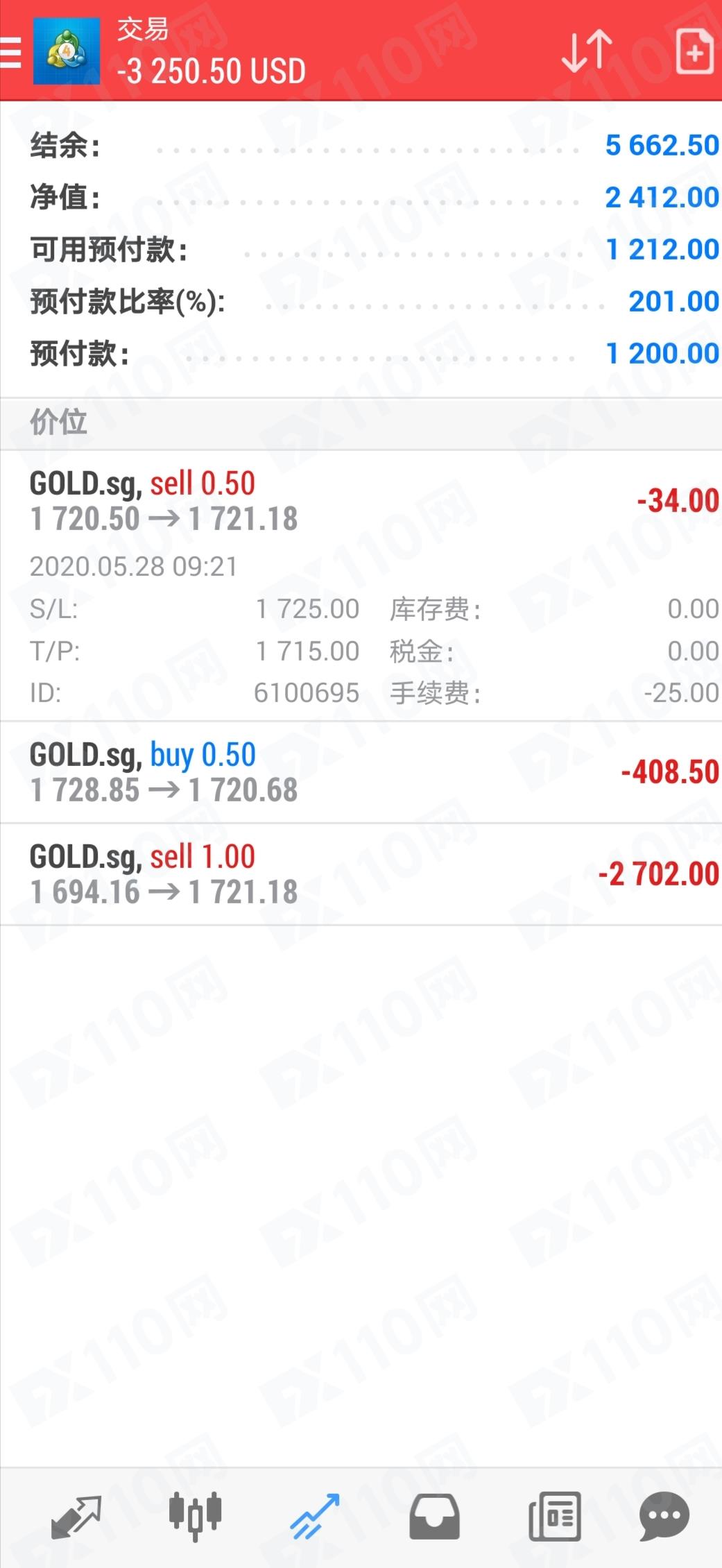Screen dimensions: 722x1568
Task: Switch to the candlestick Chart tab
Action: click(x=196, y=1517)
